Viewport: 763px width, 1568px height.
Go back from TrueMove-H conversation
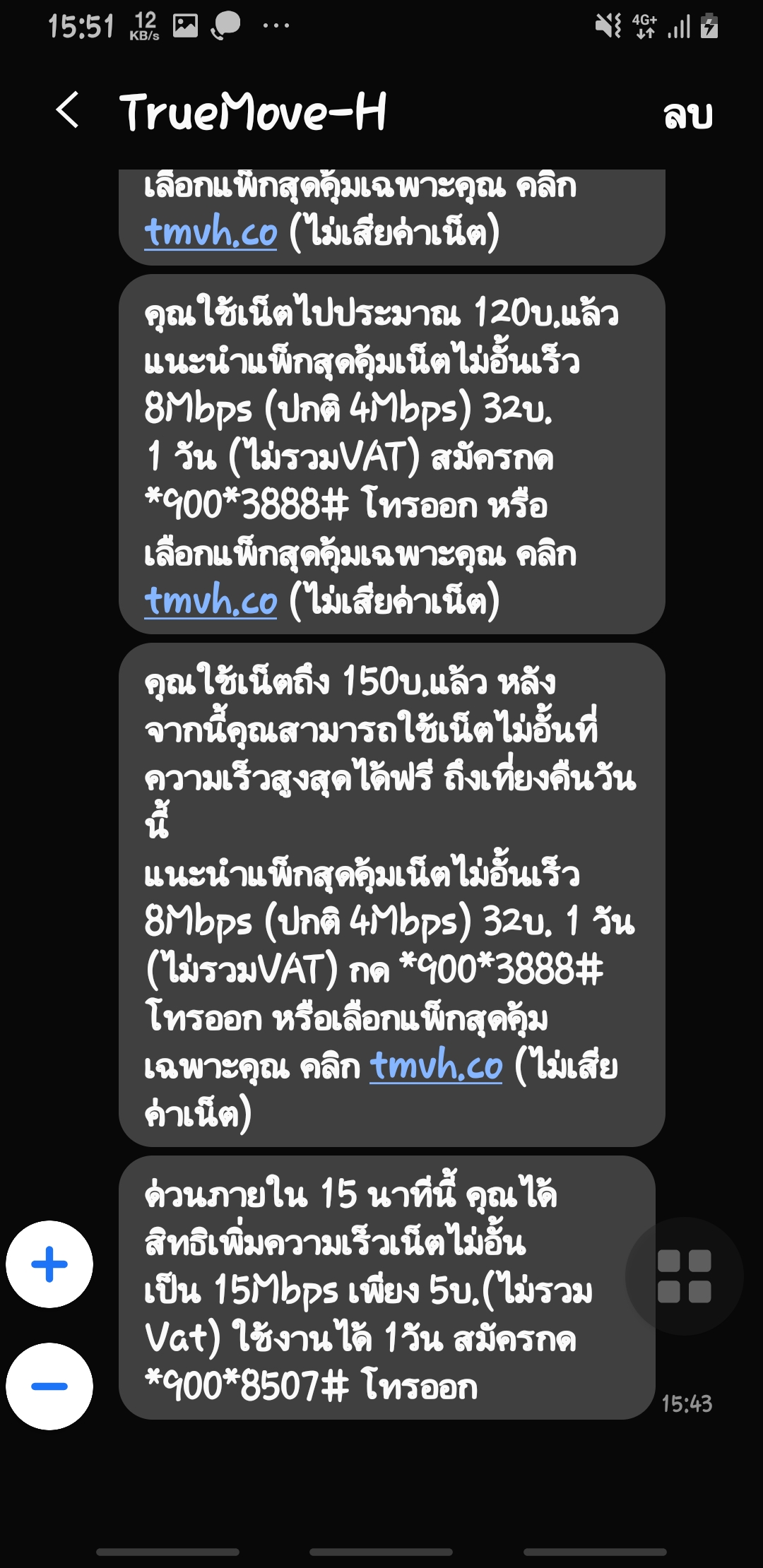point(67,111)
